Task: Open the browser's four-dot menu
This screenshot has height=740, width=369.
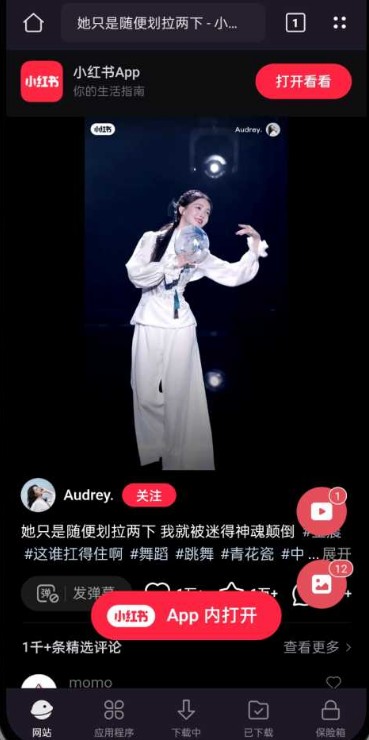Action: pyautogui.click(x=340, y=23)
